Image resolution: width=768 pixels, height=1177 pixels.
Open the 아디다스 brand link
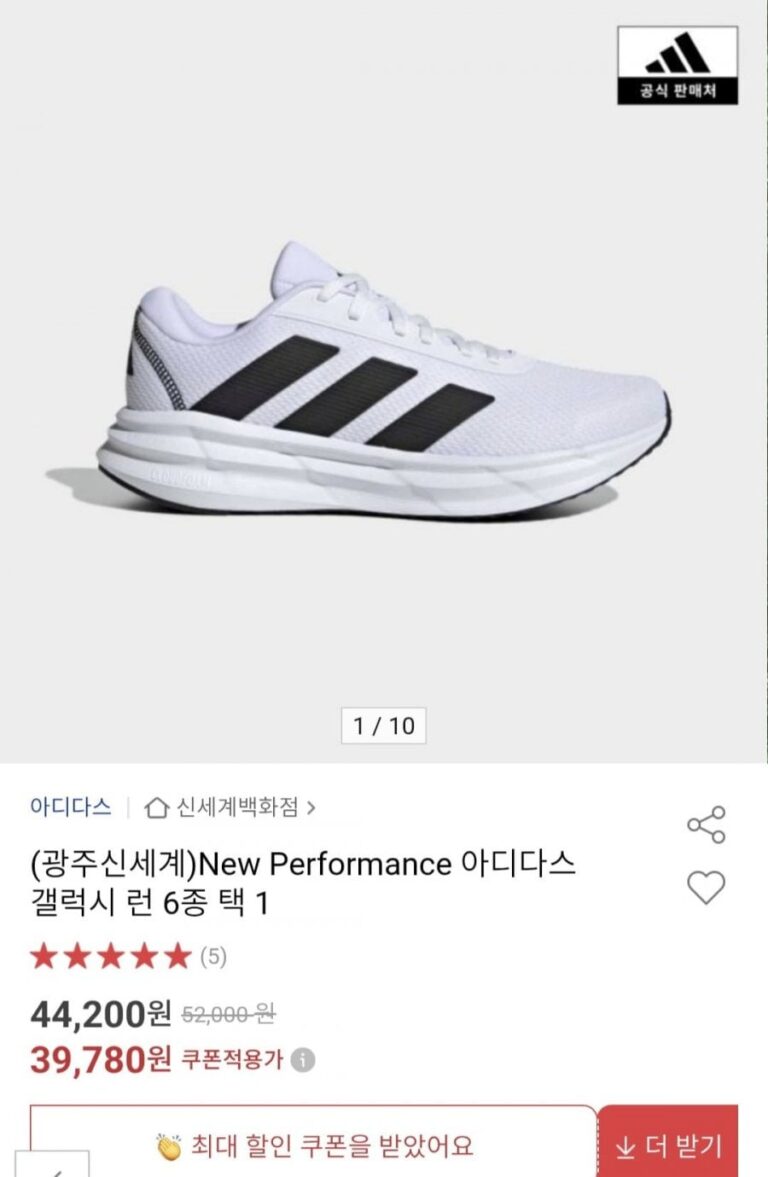click(70, 807)
